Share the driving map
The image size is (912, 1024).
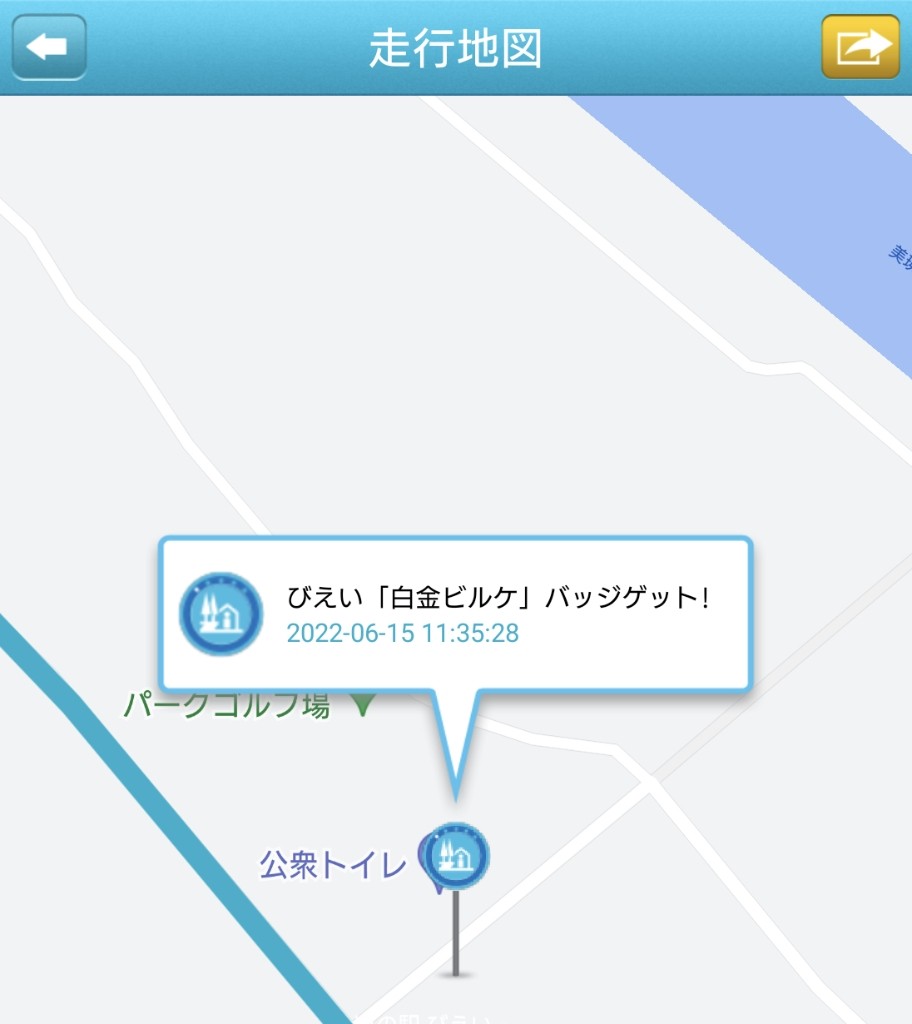pyautogui.click(x=860, y=47)
